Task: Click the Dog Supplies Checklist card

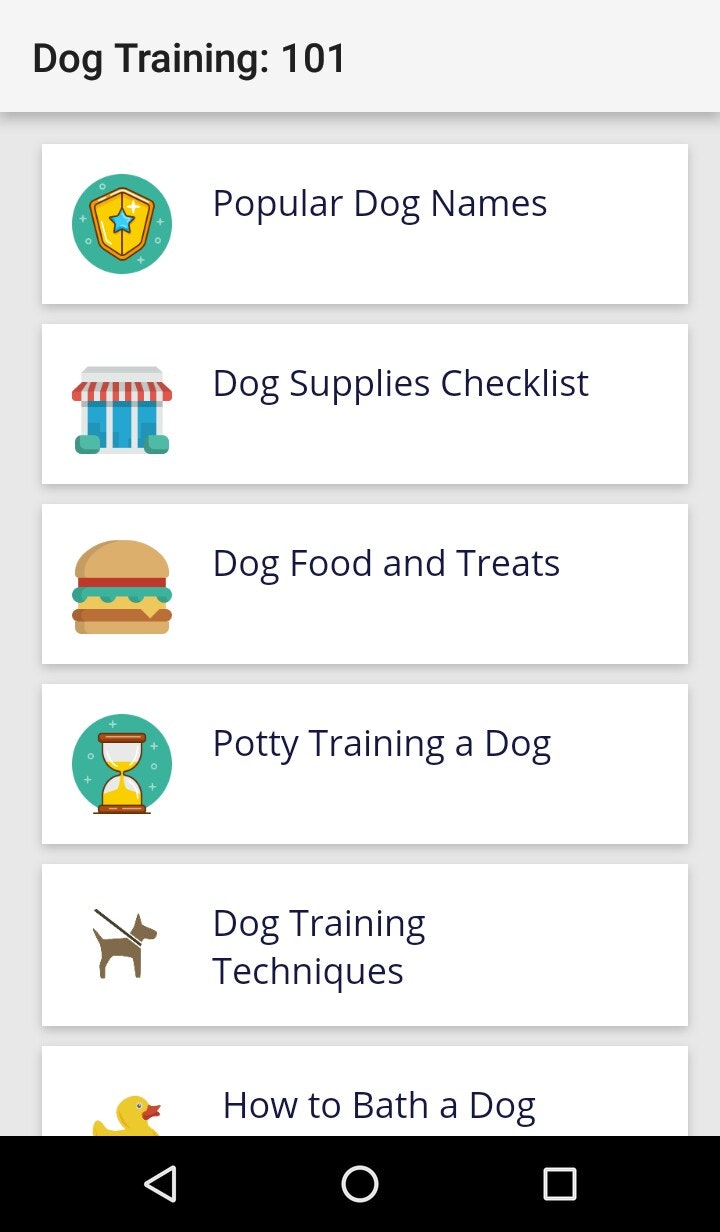Action: coord(365,403)
